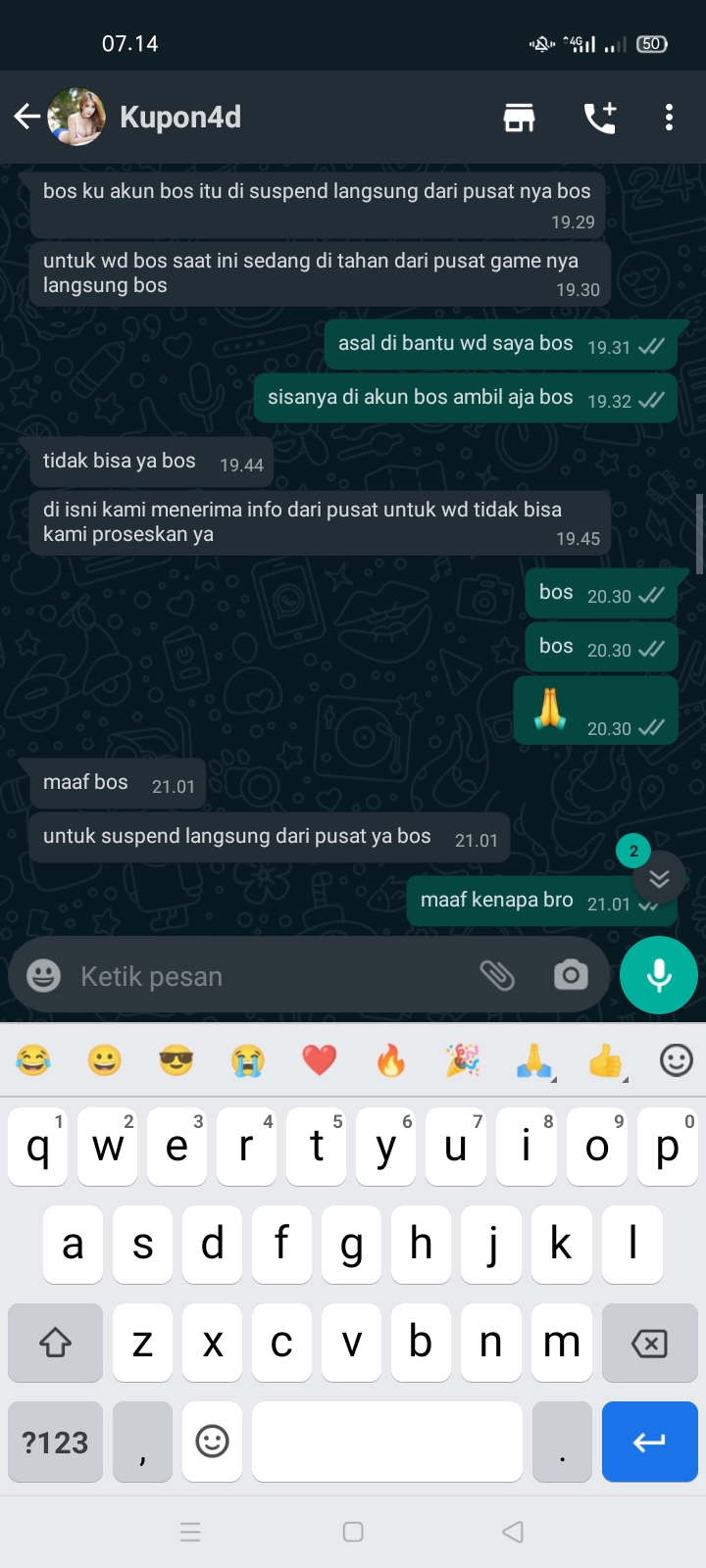Record a voice message with the microphone

[x=659, y=975]
